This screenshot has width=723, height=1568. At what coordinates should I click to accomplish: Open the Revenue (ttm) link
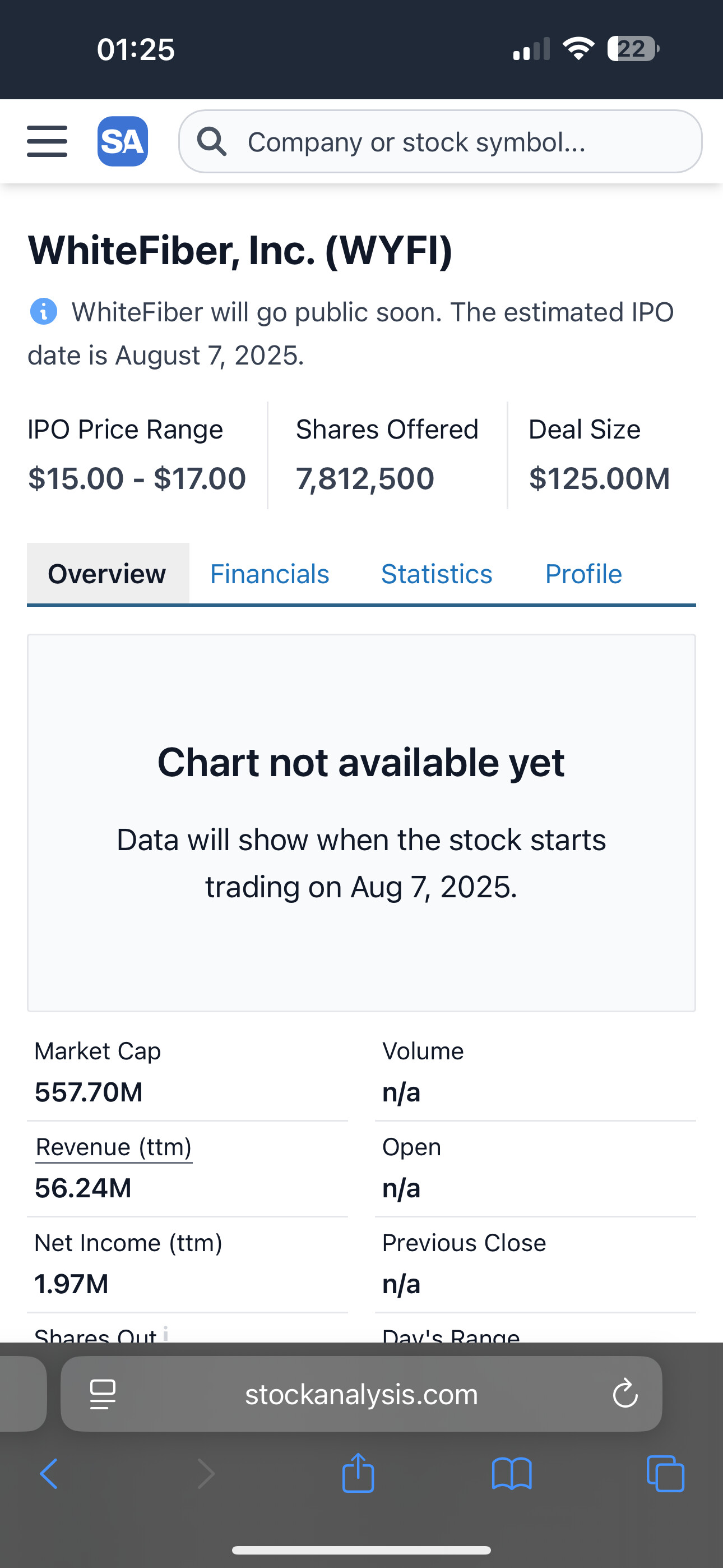(x=114, y=1147)
